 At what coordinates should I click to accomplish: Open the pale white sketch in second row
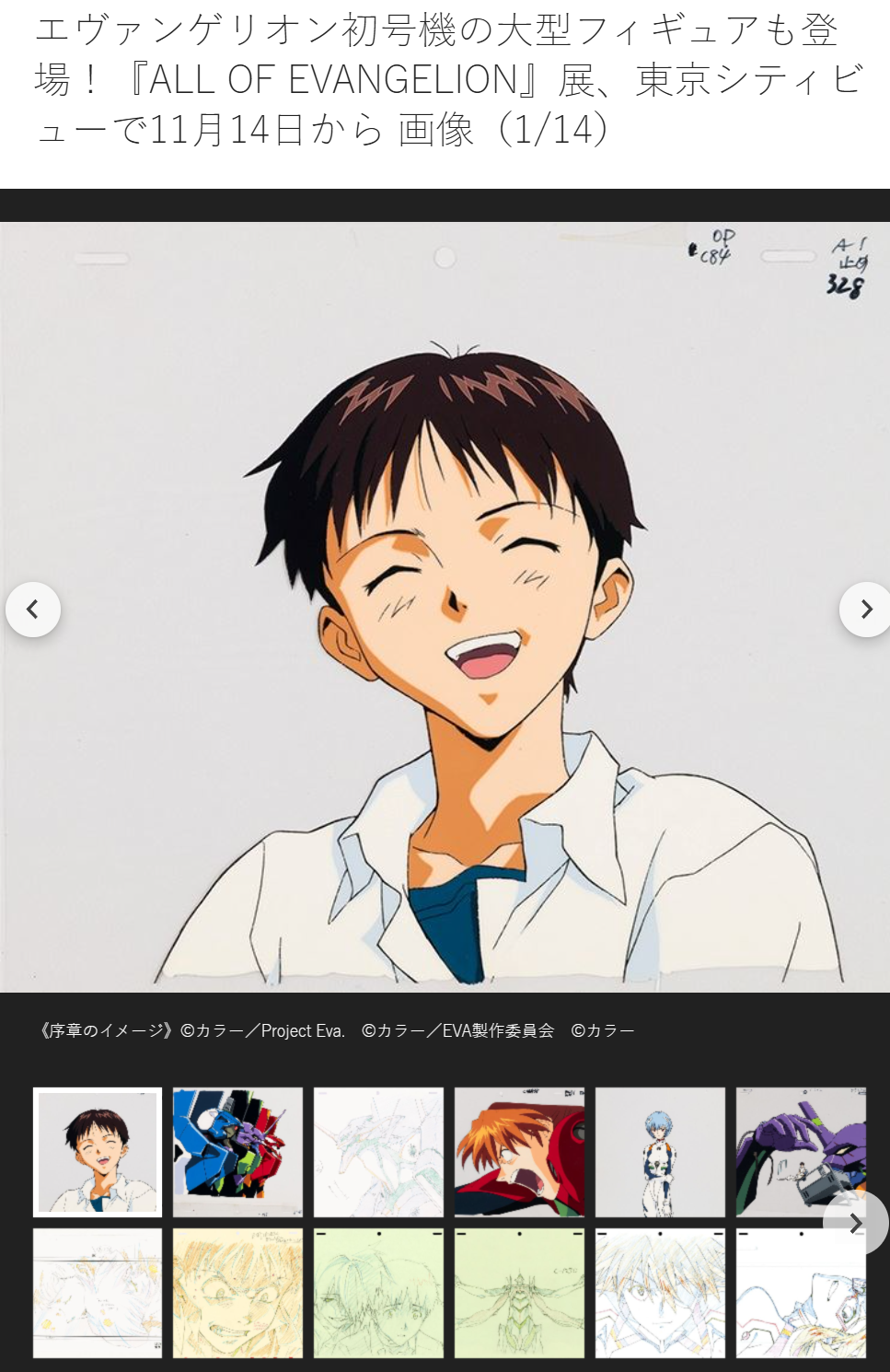point(98,1293)
